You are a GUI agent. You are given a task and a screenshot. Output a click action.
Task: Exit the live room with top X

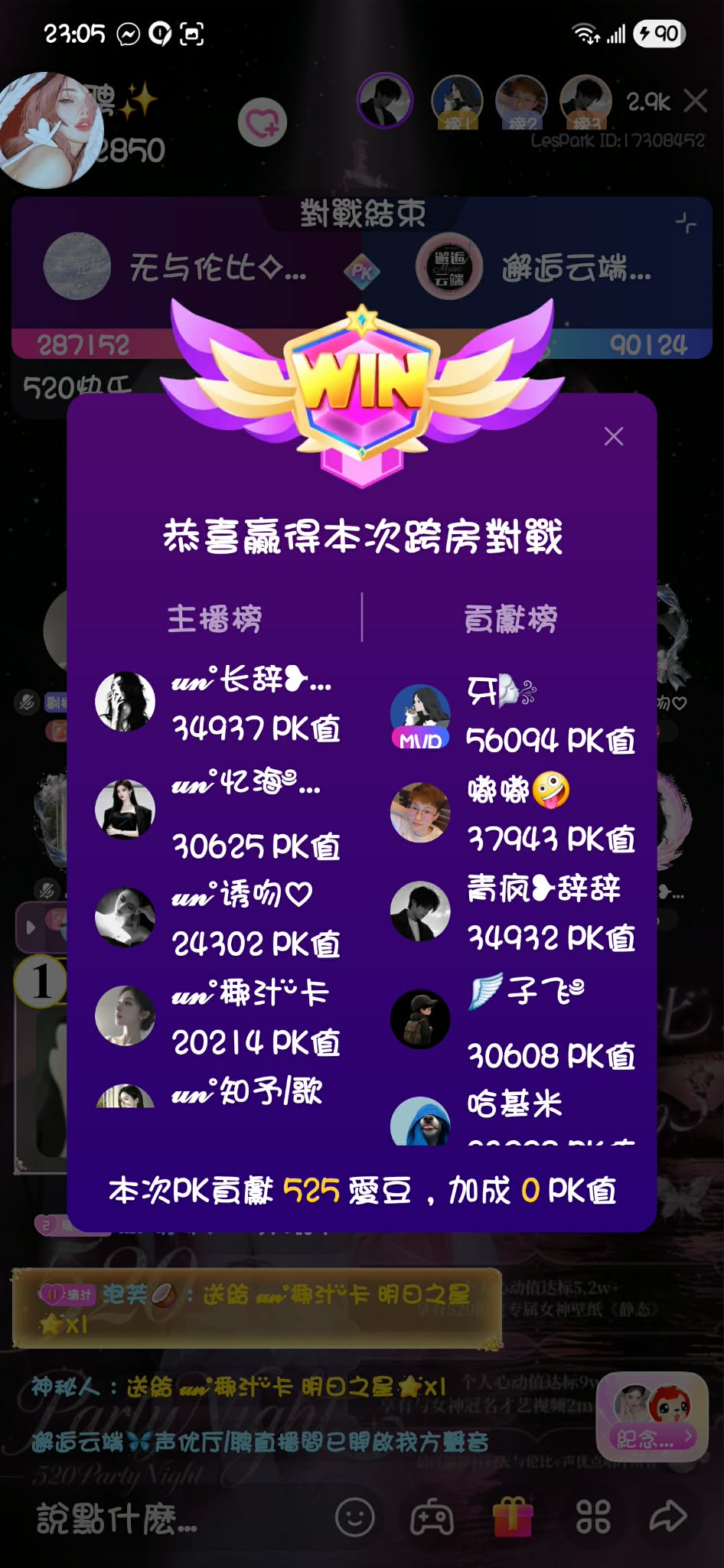coord(696,100)
